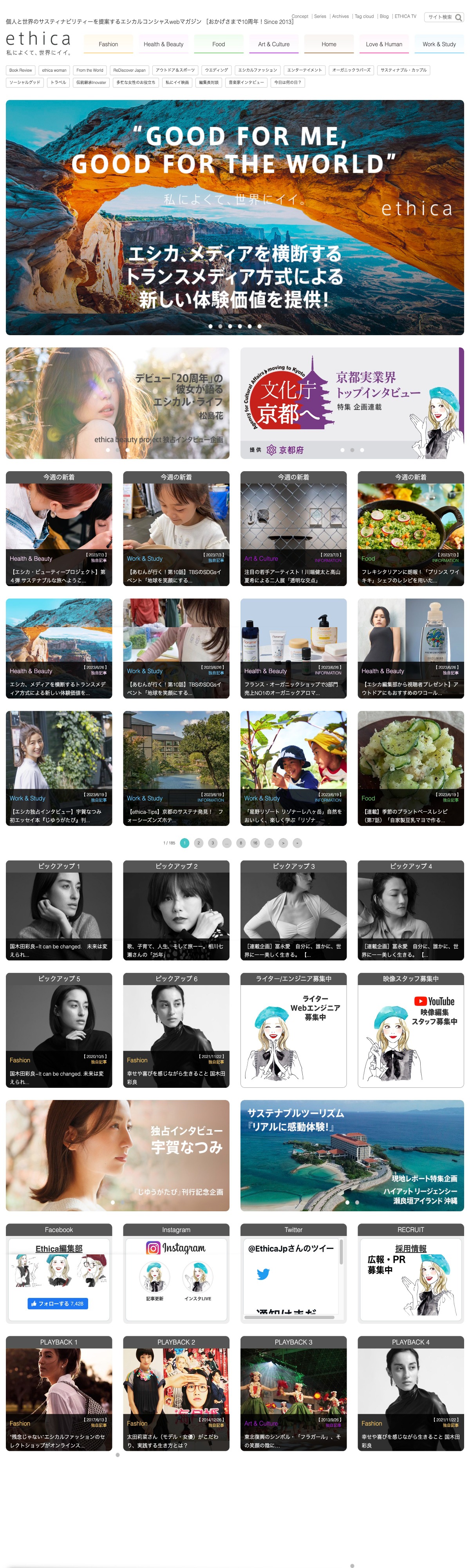
Task: Open the ETHICA TV link
Action: click(x=405, y=16)
